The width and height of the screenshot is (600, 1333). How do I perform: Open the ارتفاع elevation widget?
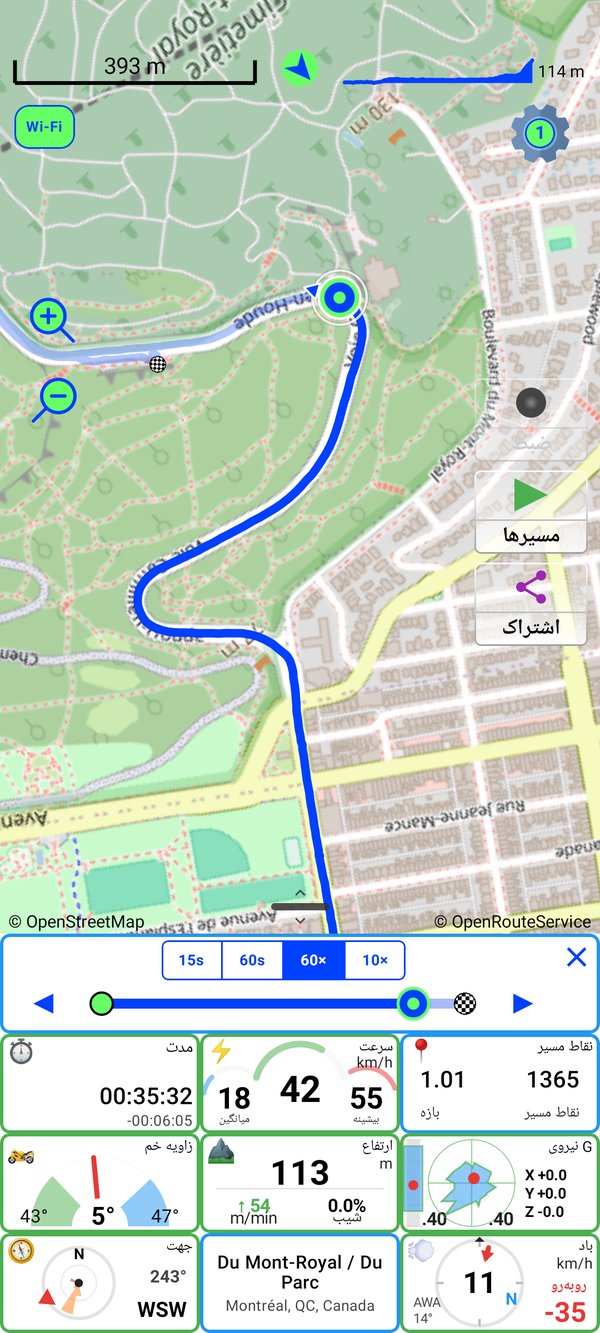click(x=300, y=1183)
